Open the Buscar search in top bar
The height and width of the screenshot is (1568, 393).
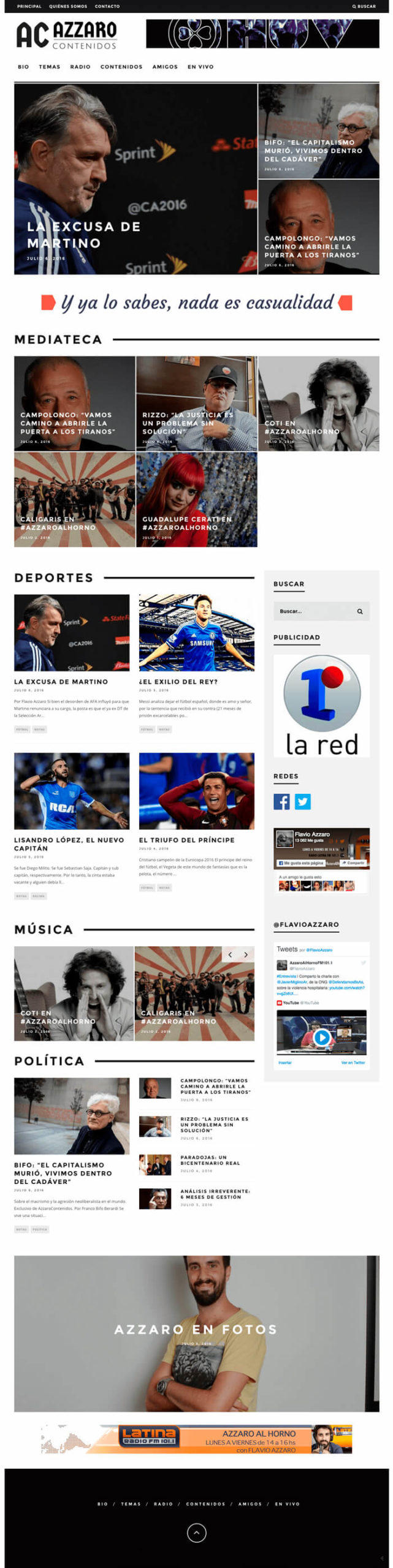364,6
